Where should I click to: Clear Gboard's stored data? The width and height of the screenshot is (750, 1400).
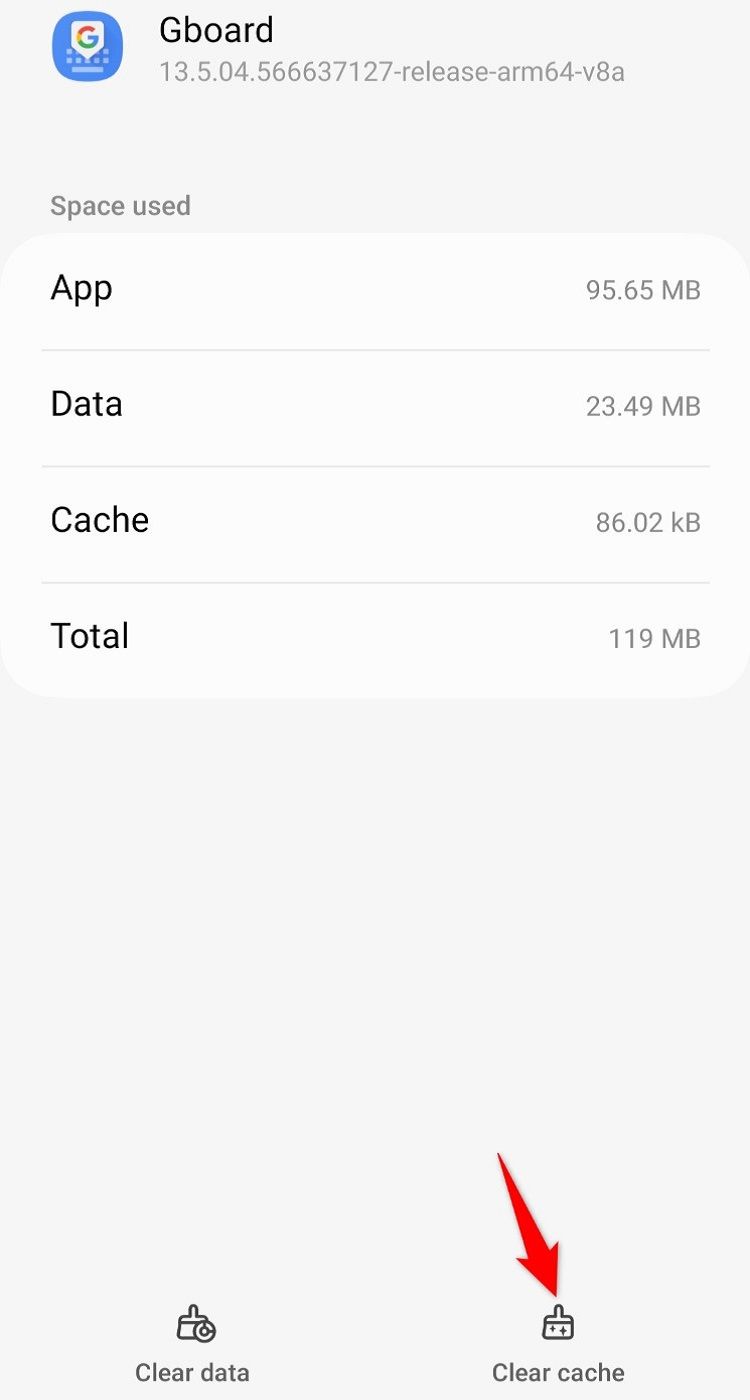pos(193,1343)
